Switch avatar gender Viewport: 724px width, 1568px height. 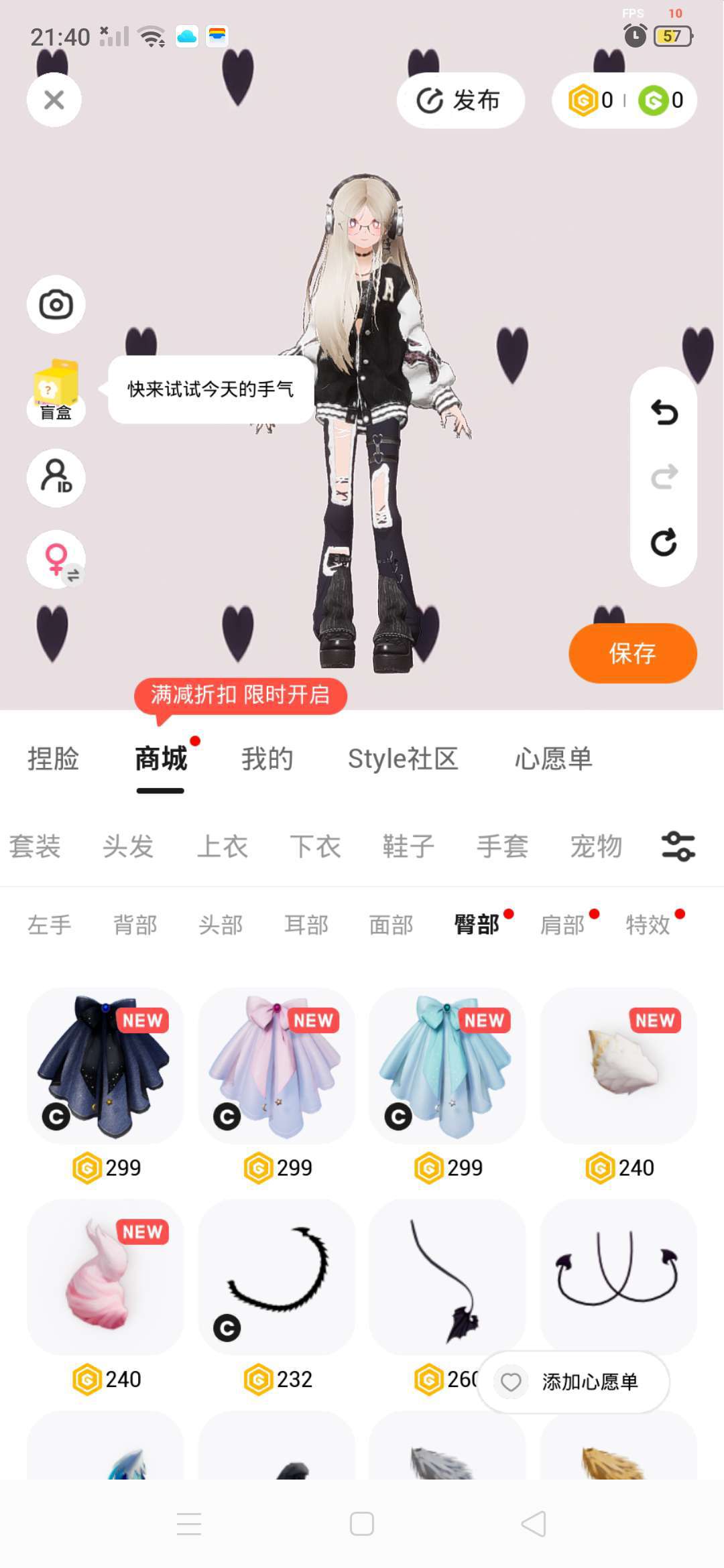[x=56, y=560]
